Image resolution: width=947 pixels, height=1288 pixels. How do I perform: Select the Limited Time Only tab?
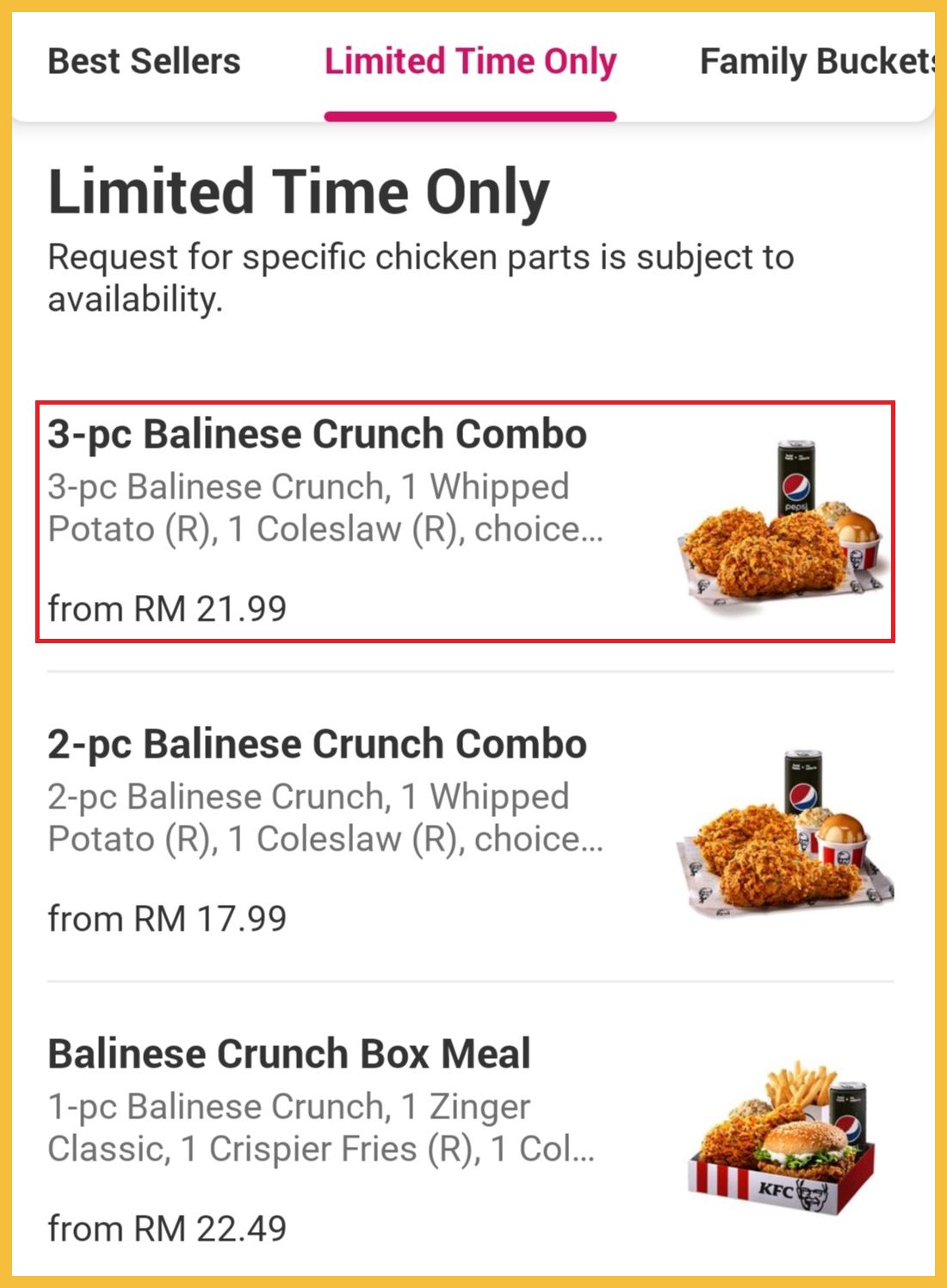coord(470,62)
